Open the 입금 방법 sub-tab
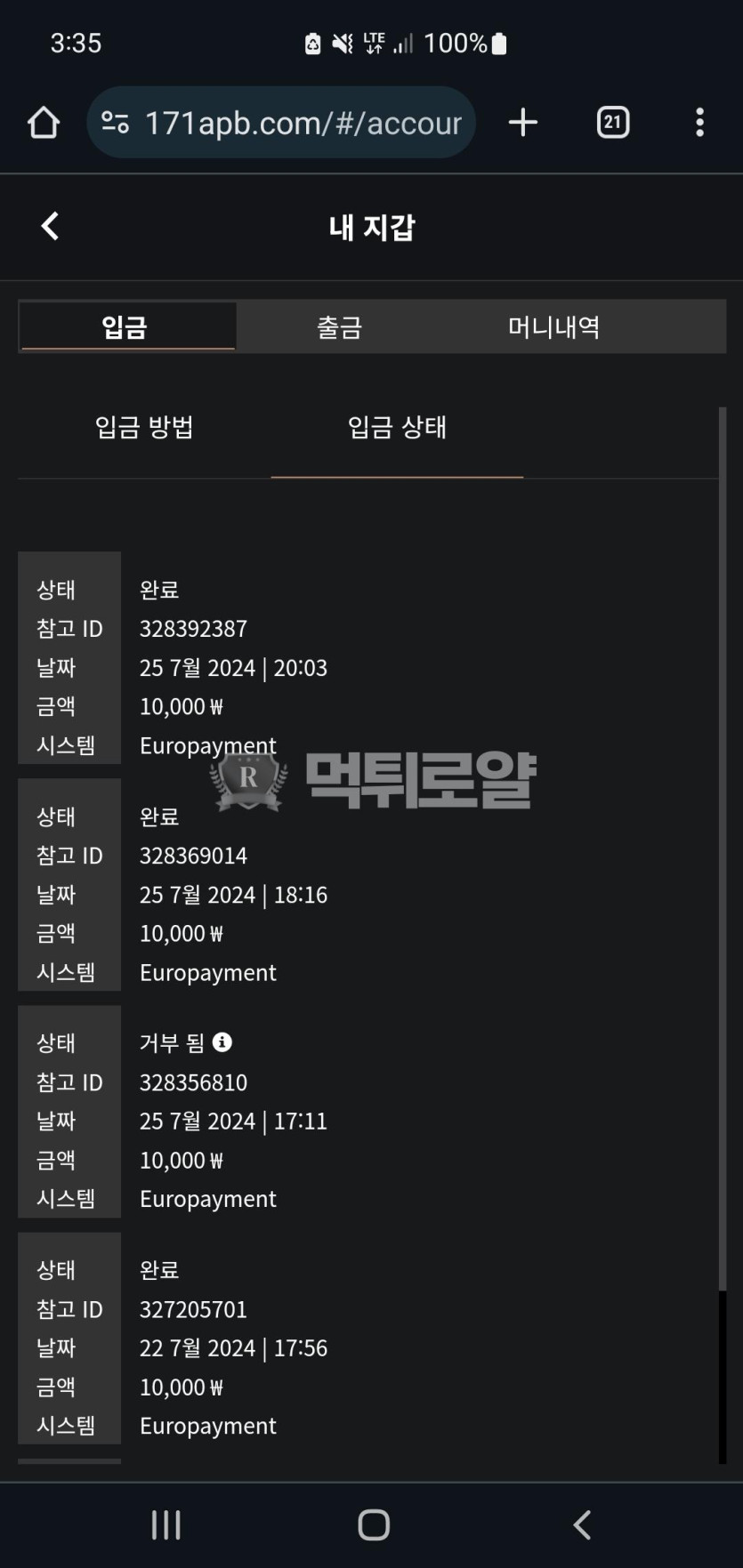This screenshot has width=743, height=1568. click(144, 427)
